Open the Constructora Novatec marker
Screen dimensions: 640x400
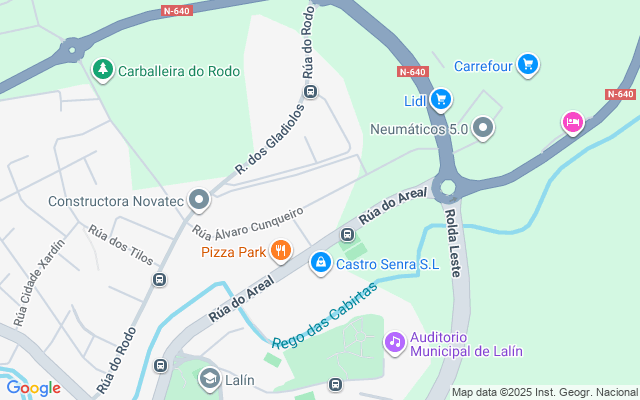click(199, 200)
